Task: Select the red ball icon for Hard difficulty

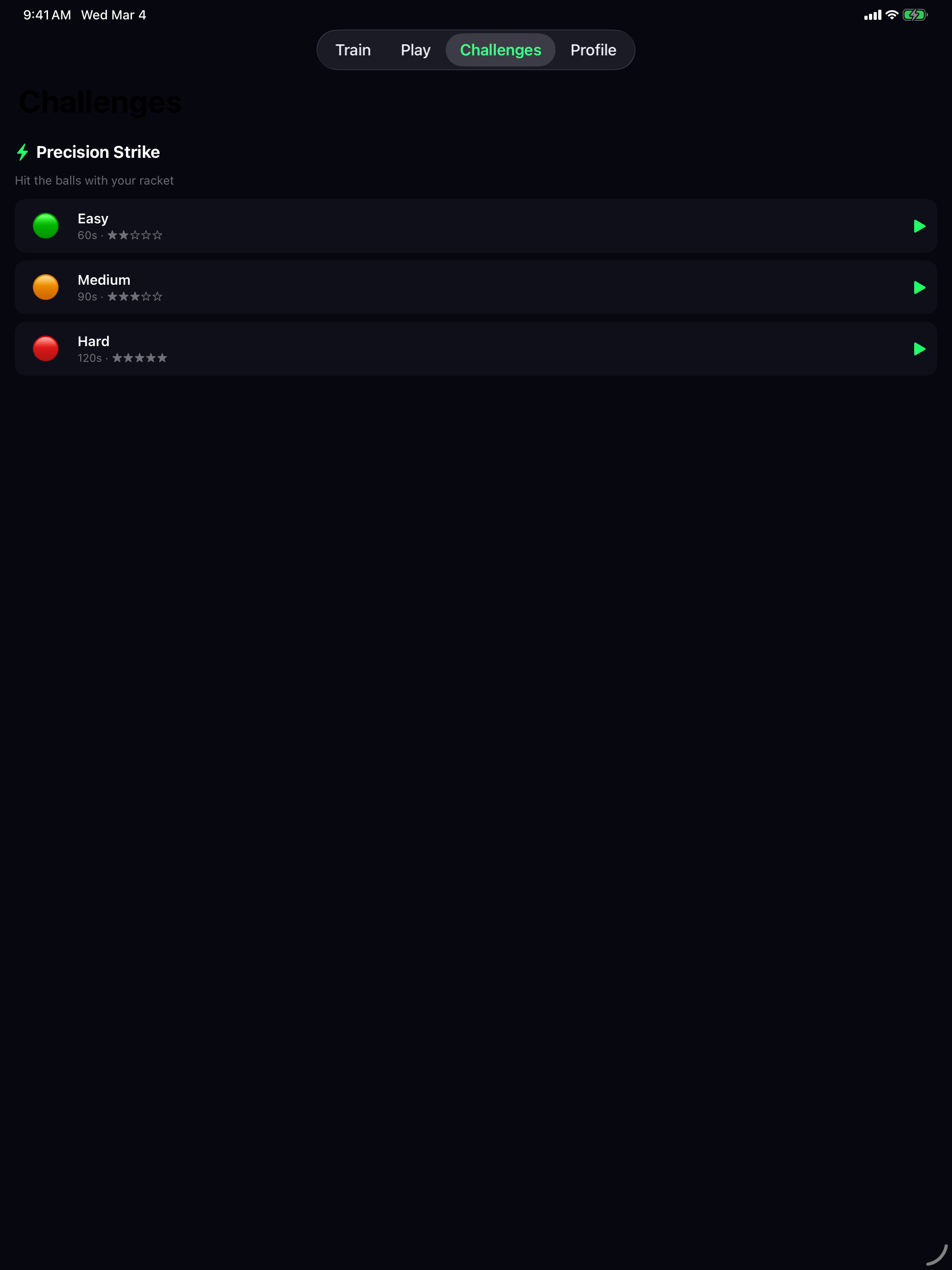Action: (x=45, y=348)
